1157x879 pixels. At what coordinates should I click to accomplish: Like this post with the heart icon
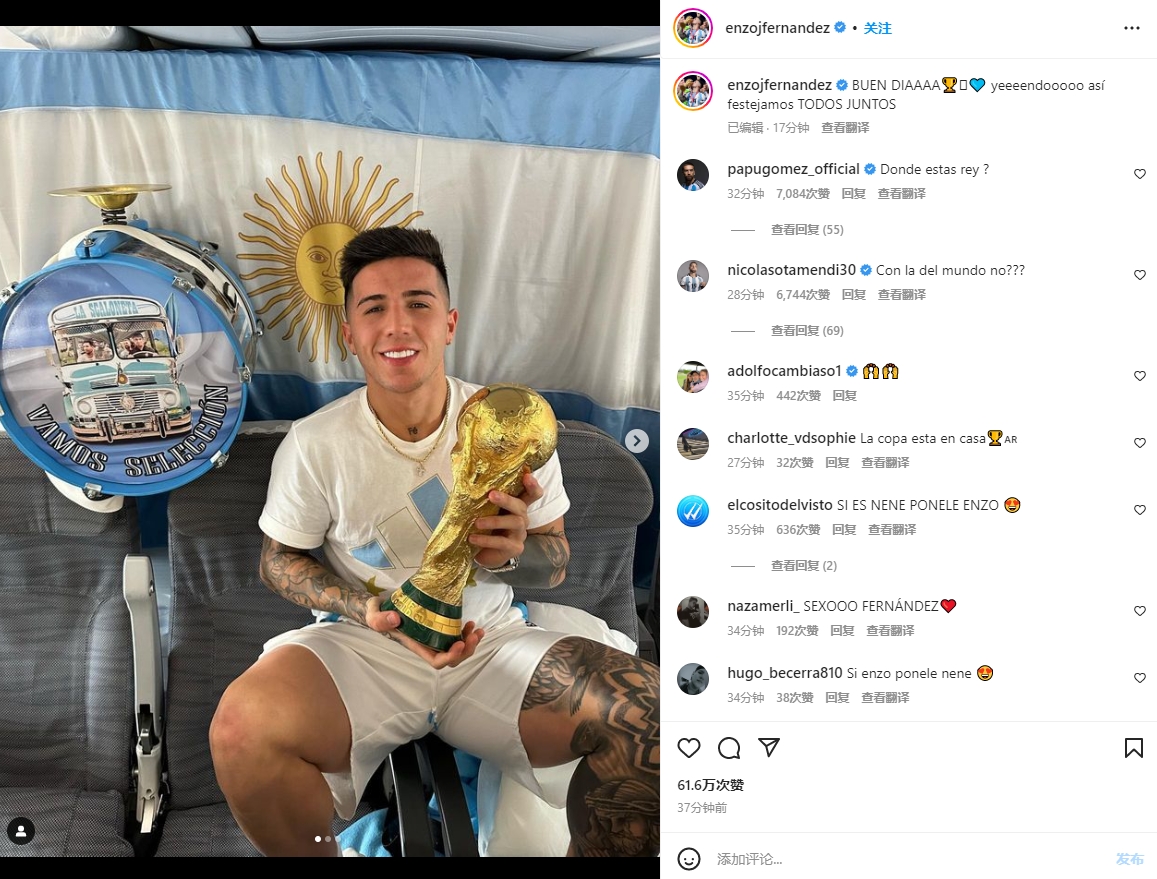point(689,748)
